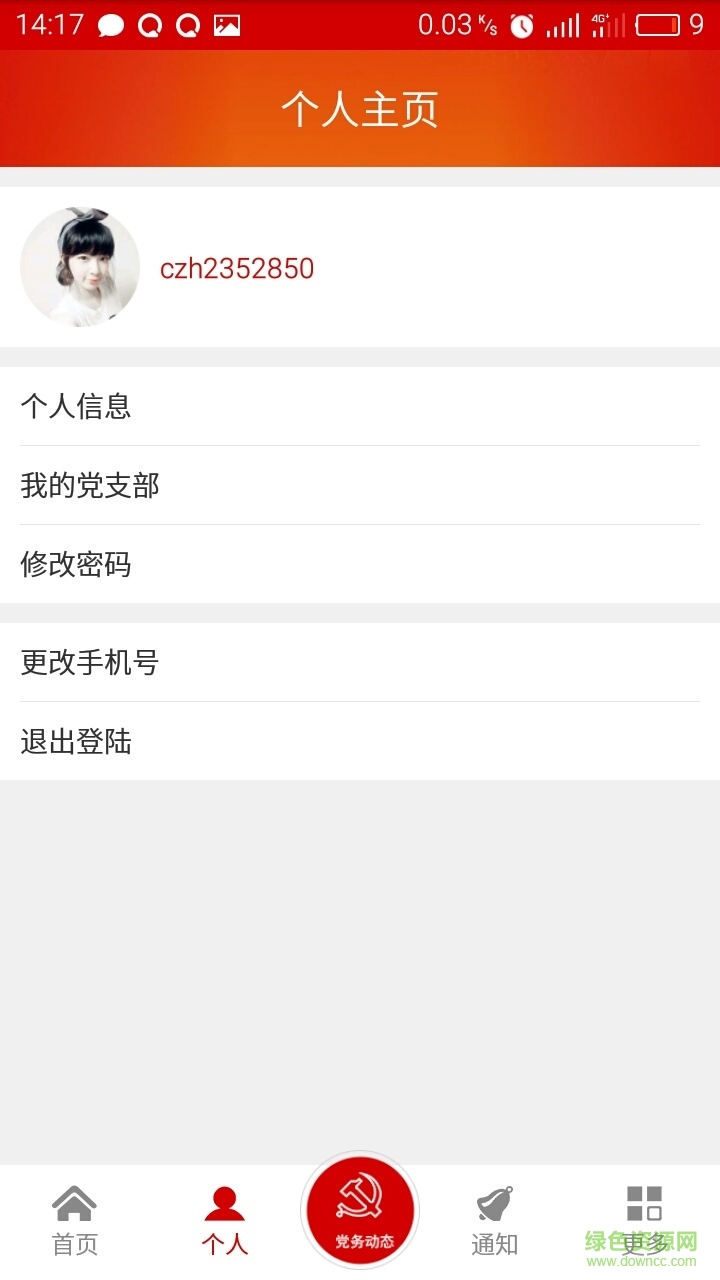This screenshot has width=720, height=1280.
Task: Tap the profile avatar photo
Action: click(x=80, y=267)
